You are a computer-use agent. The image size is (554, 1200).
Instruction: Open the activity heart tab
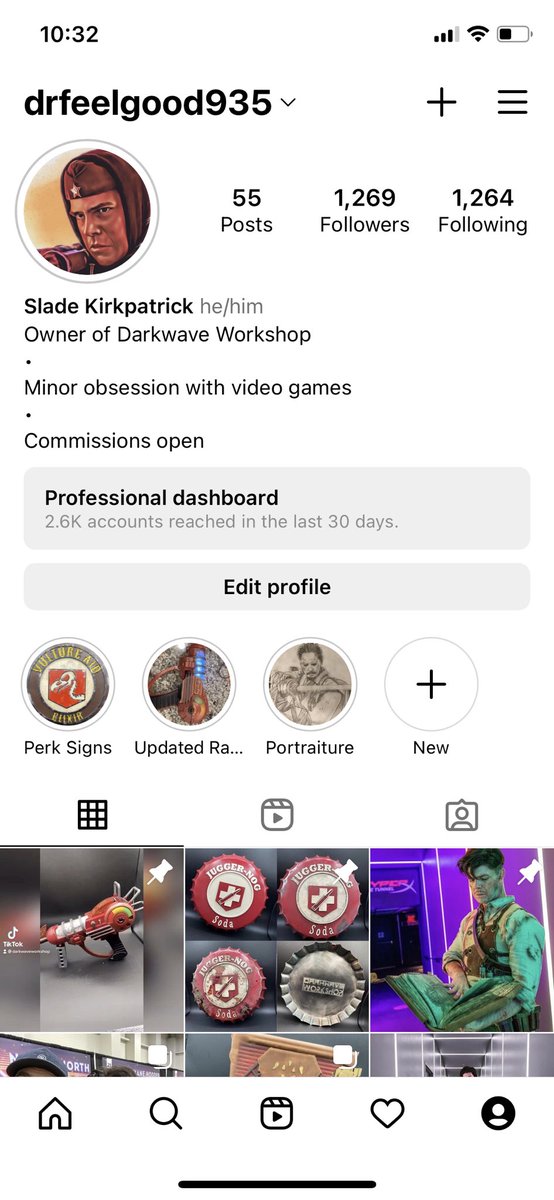tap(387, 1113)
